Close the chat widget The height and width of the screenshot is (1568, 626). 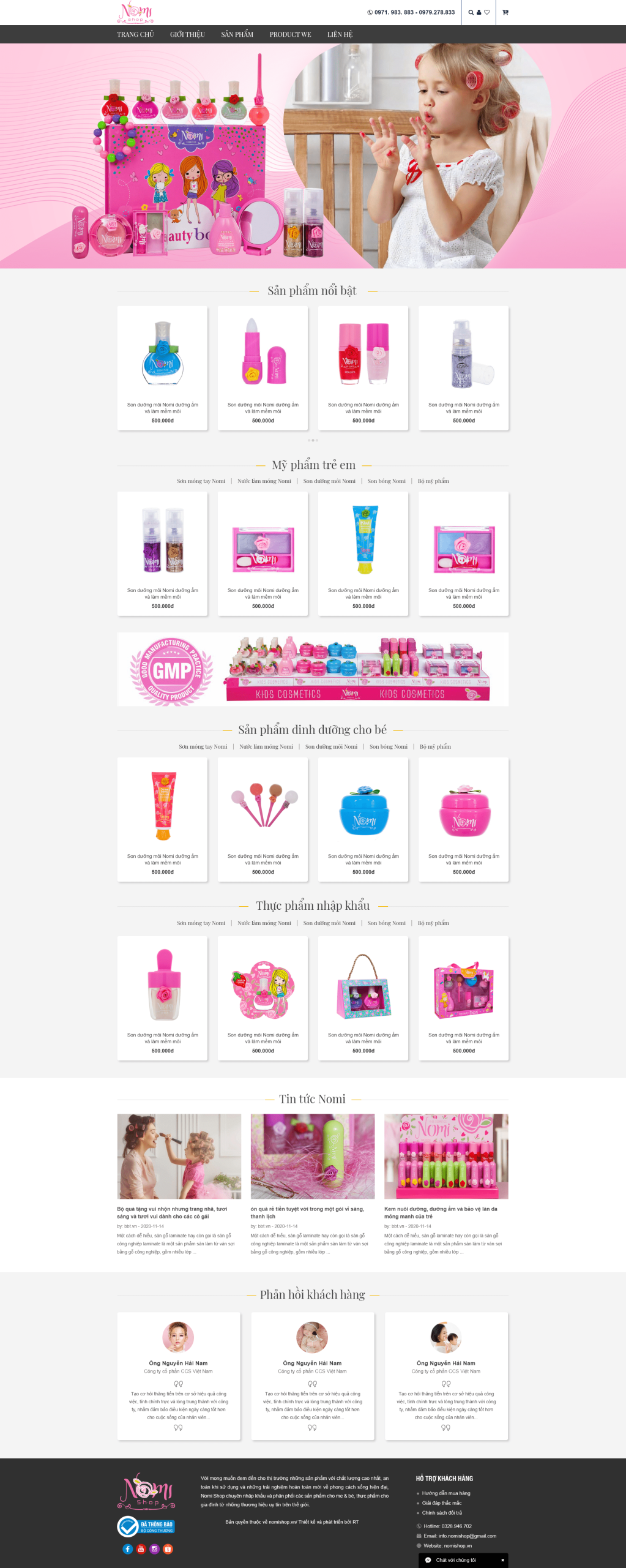[x=502, y=1560]
